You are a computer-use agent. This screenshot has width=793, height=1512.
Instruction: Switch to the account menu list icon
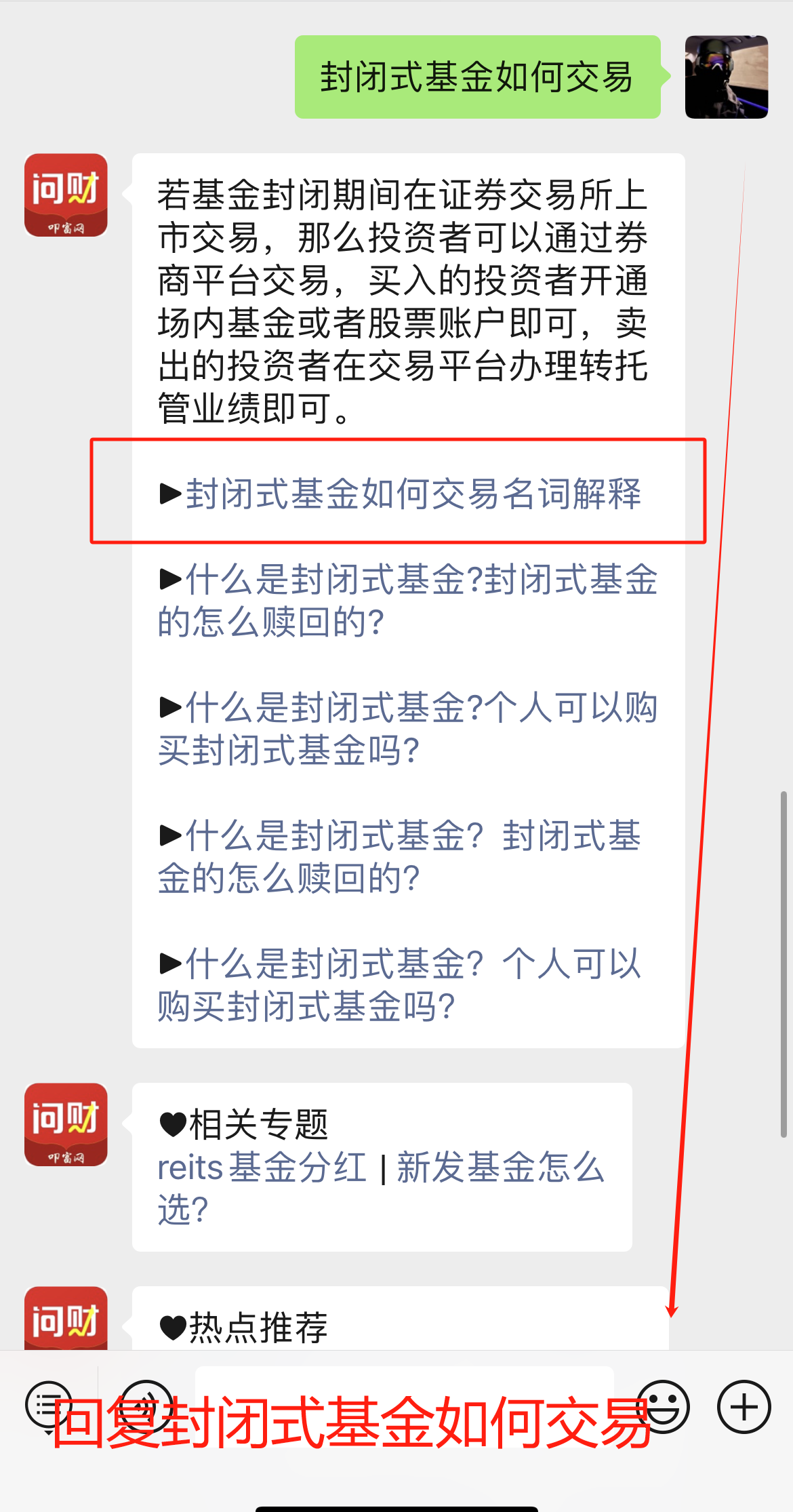coord(47,1406)
